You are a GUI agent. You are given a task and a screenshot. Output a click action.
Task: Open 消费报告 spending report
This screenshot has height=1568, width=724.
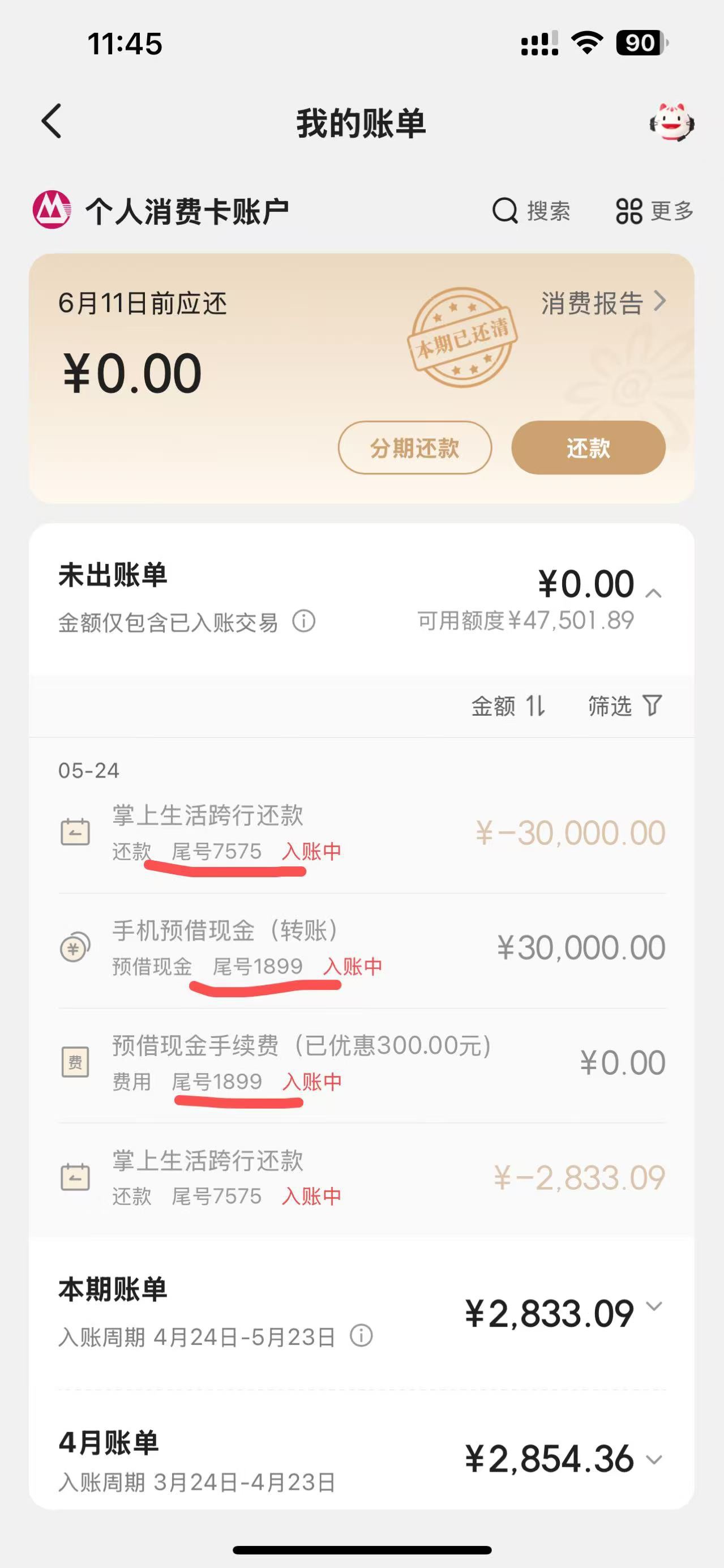click(603, 302)
